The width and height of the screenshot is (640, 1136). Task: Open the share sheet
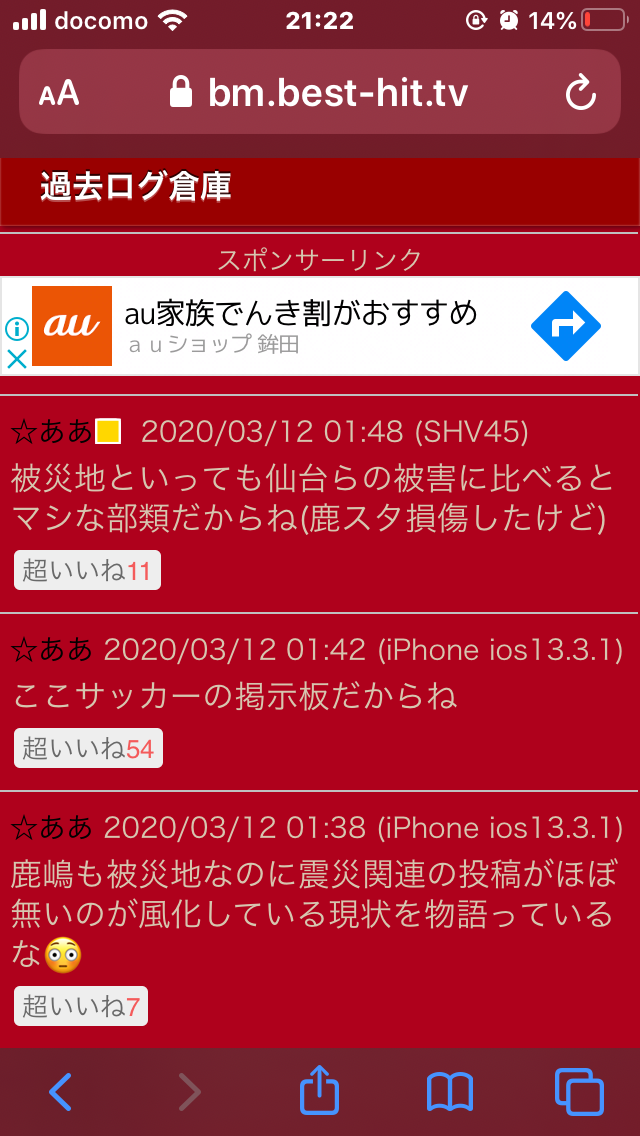click(x=320, y=1090)
